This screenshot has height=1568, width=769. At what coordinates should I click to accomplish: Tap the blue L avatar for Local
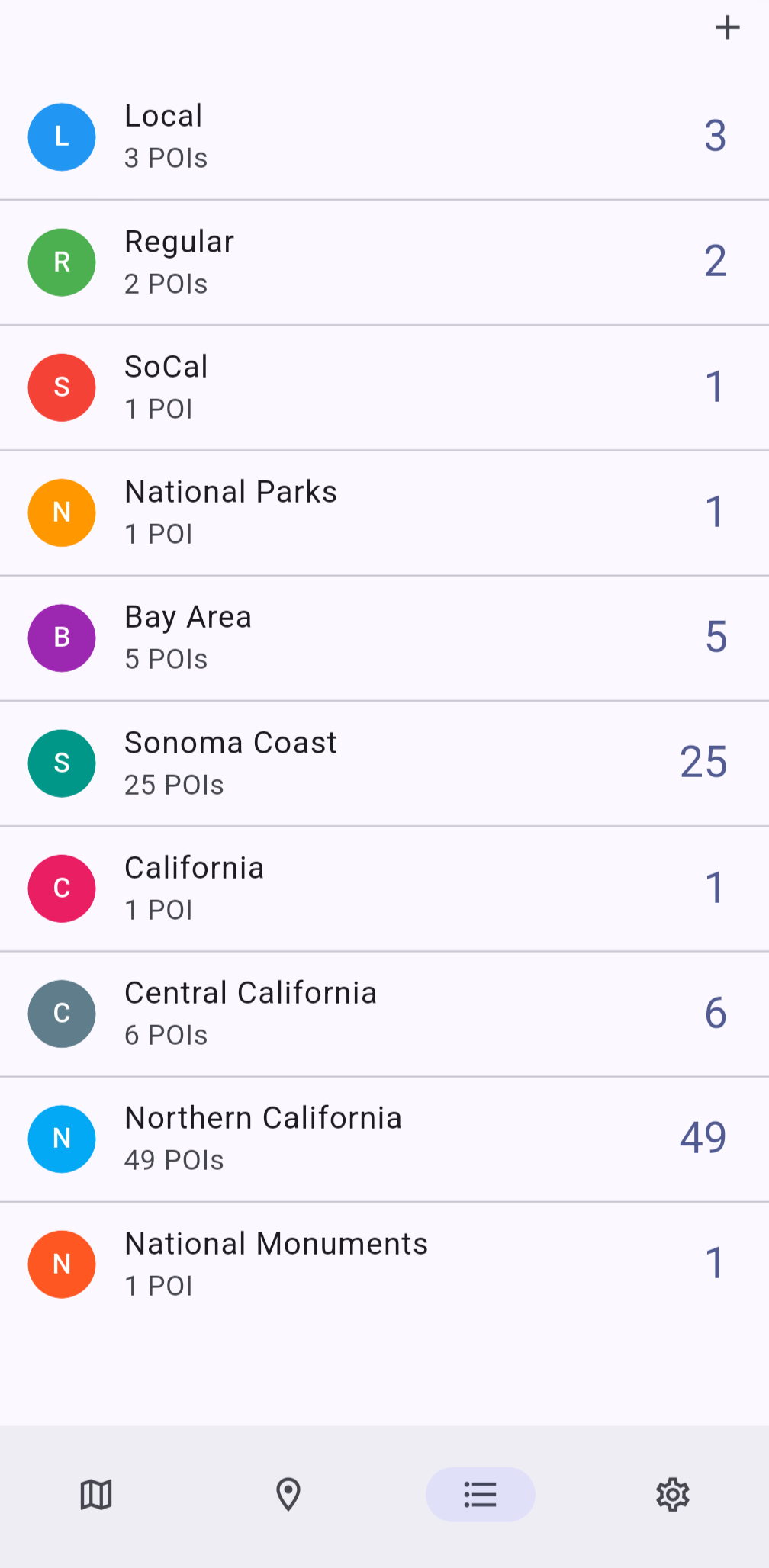61,137
